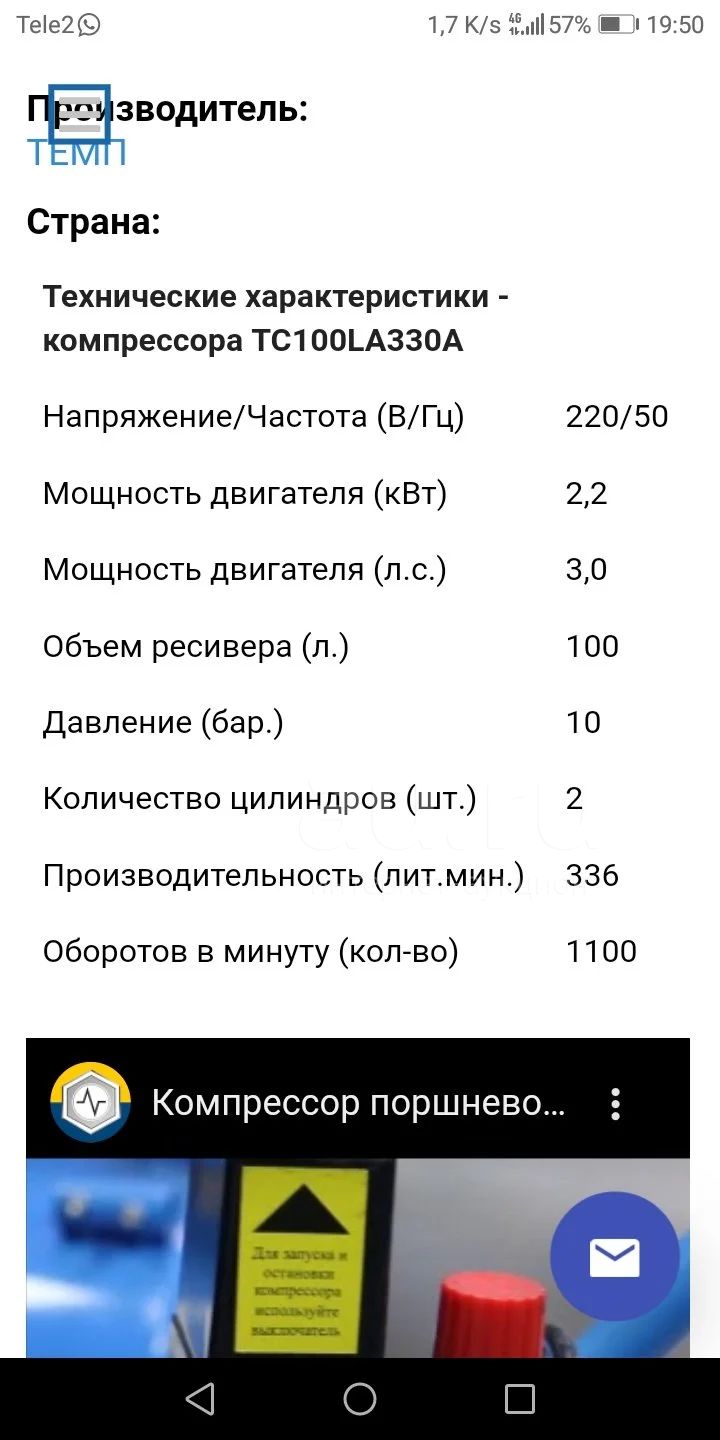Image resolution: width=720 pixels, height=1440 pixels.
Task: Go back with the system back button
Action: tap(200, 1398)
